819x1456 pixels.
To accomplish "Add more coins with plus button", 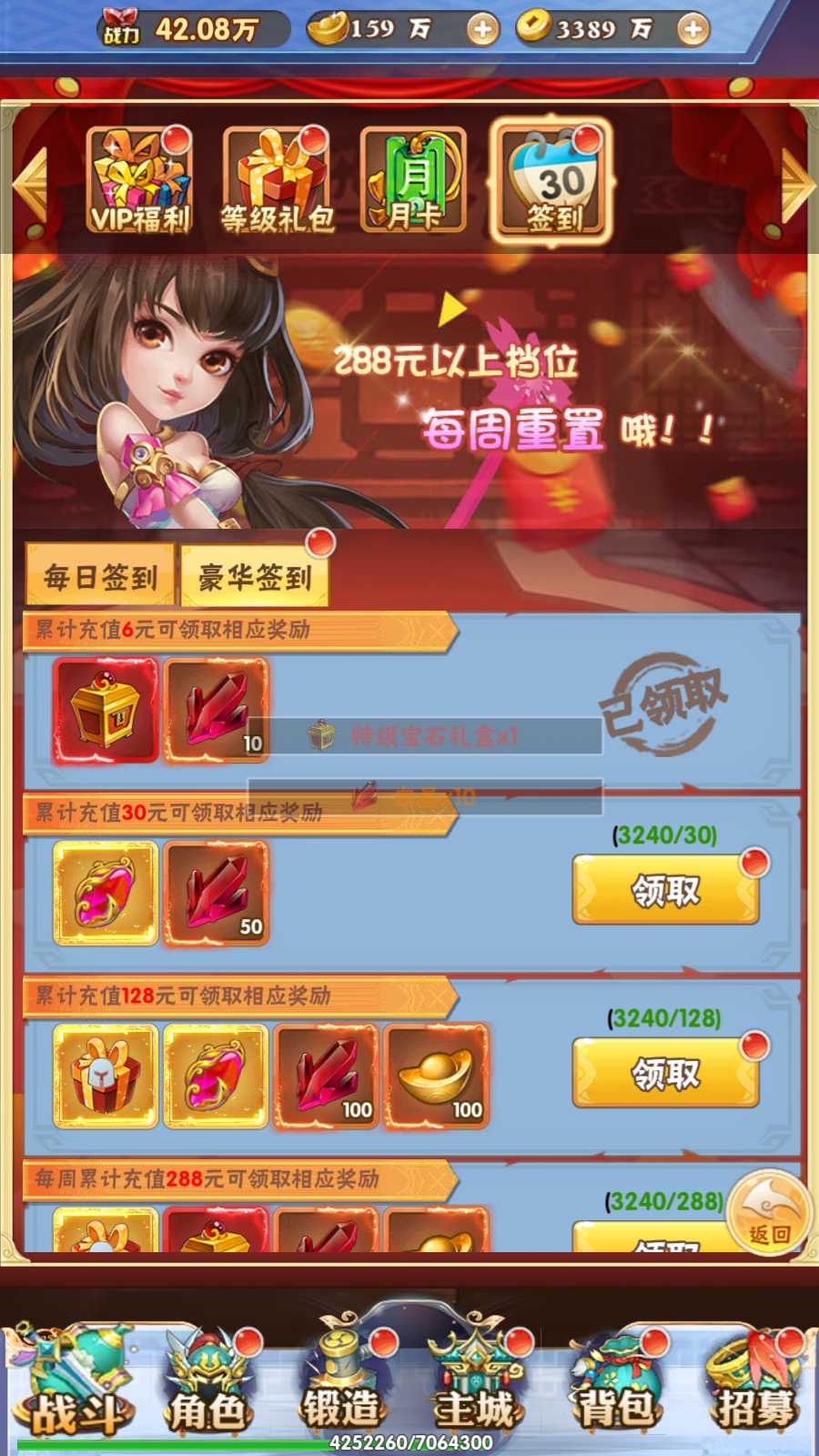I will coord(693,30).
